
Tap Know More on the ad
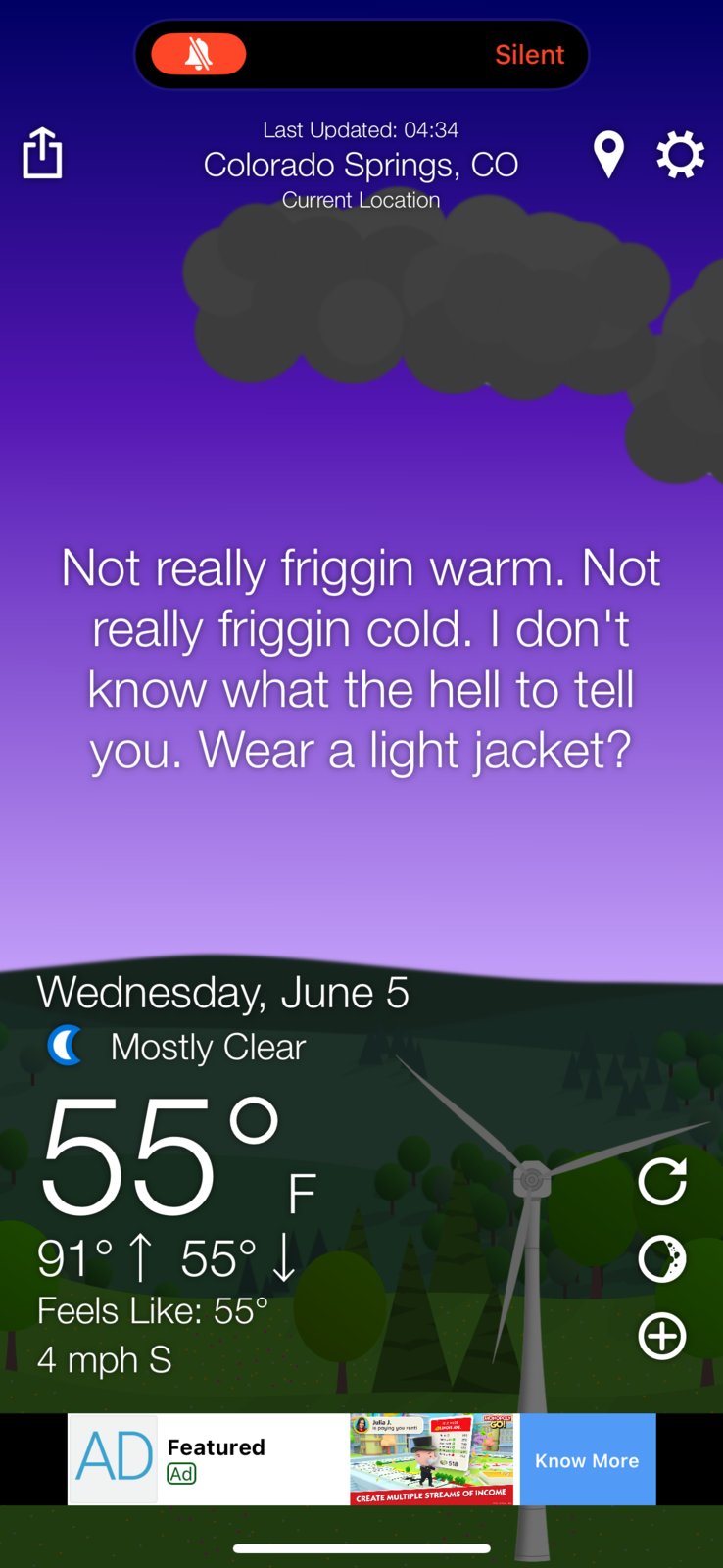click(587, 1460)
